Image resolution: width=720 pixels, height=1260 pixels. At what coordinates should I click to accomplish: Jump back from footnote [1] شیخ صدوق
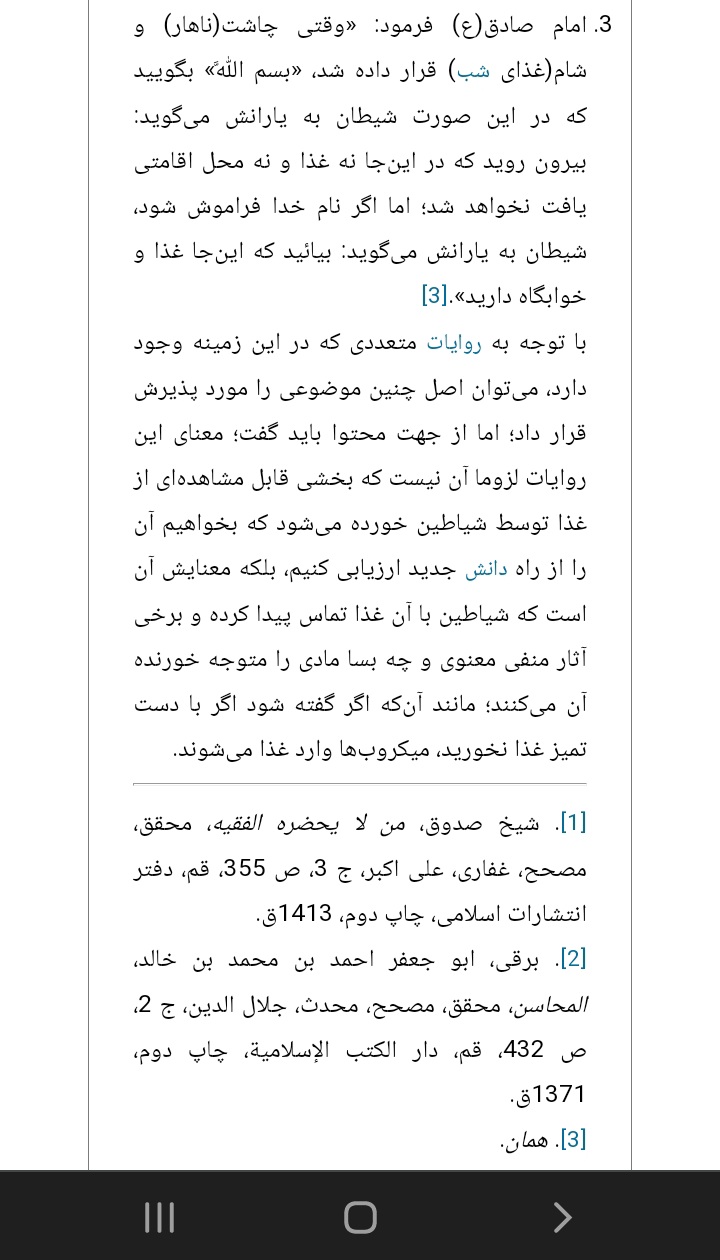572,824
